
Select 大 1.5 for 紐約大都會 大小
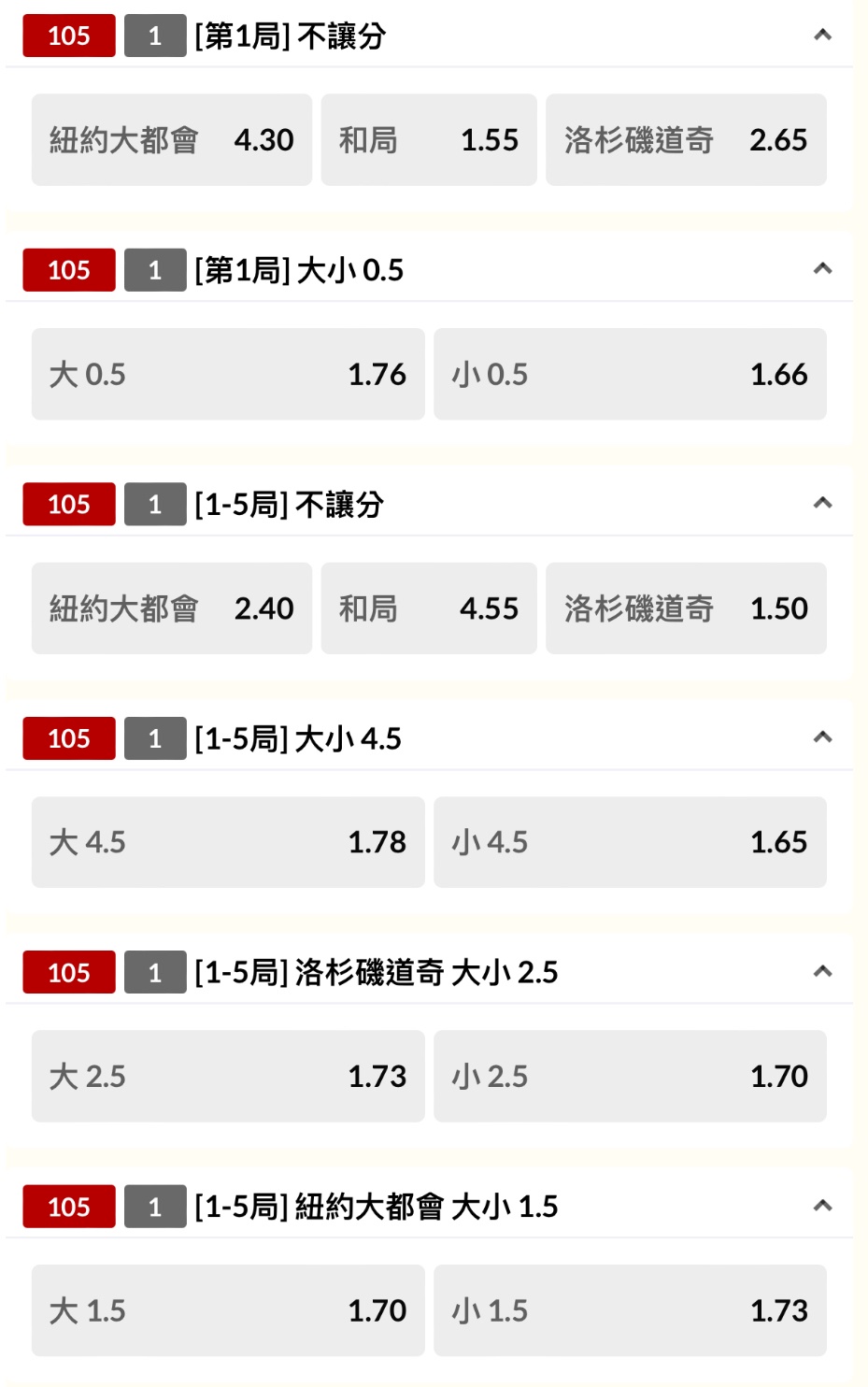tap(227, 1310)
